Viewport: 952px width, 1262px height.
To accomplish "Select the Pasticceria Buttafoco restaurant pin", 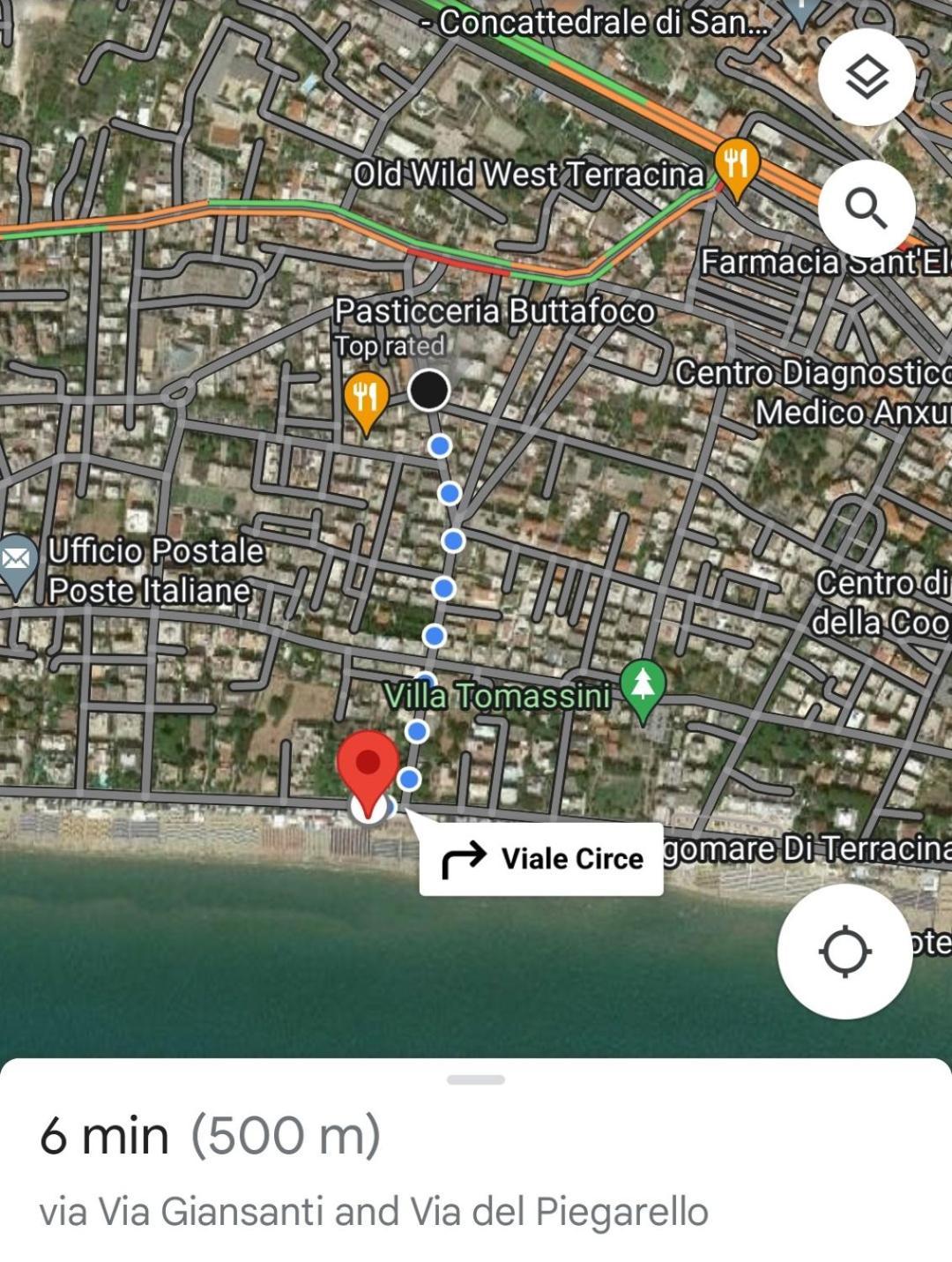I will (366, 400).
